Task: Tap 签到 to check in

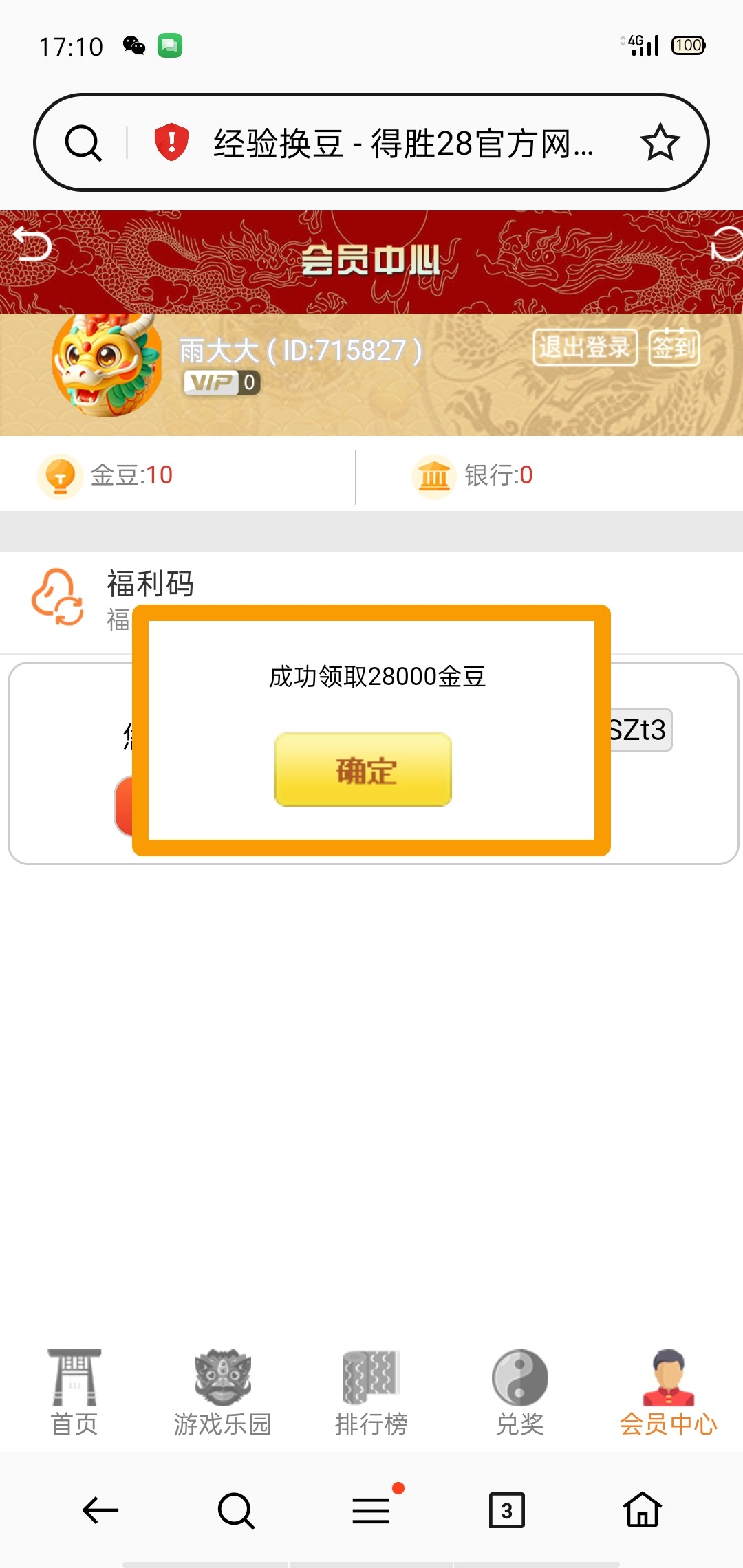Action: point(674,347)
